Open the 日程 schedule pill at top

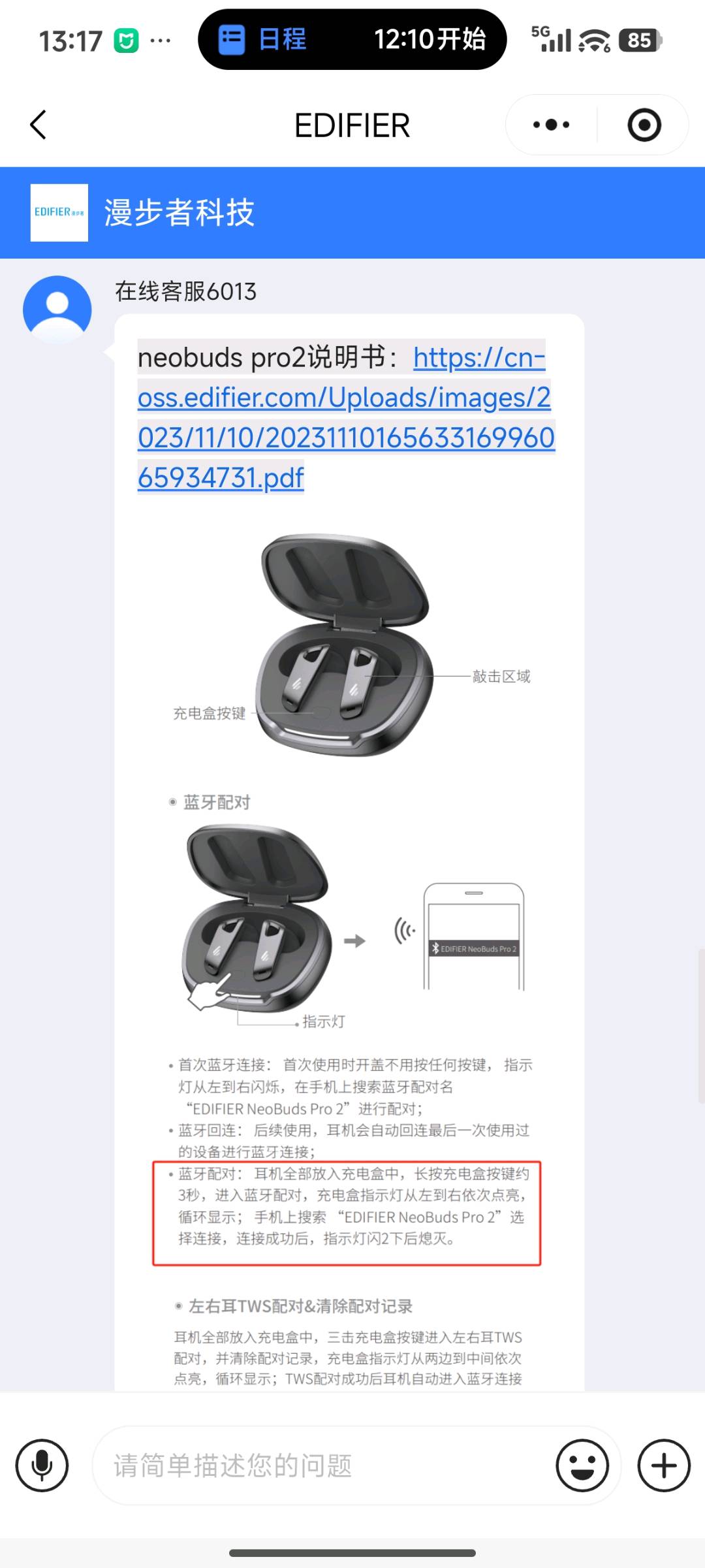click(352, 40)
